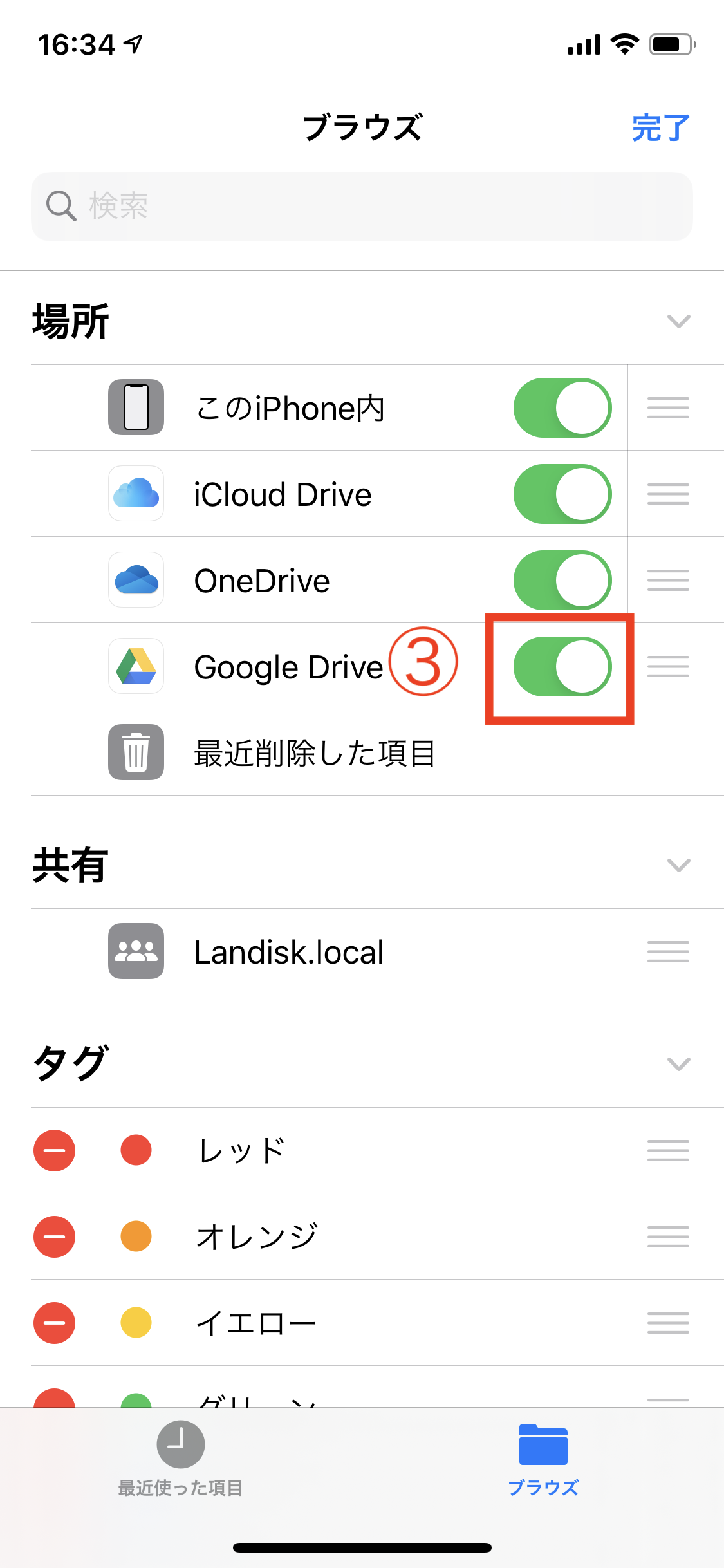
Task: Disable the iCloud Drive switch
Action: point(562,494)
